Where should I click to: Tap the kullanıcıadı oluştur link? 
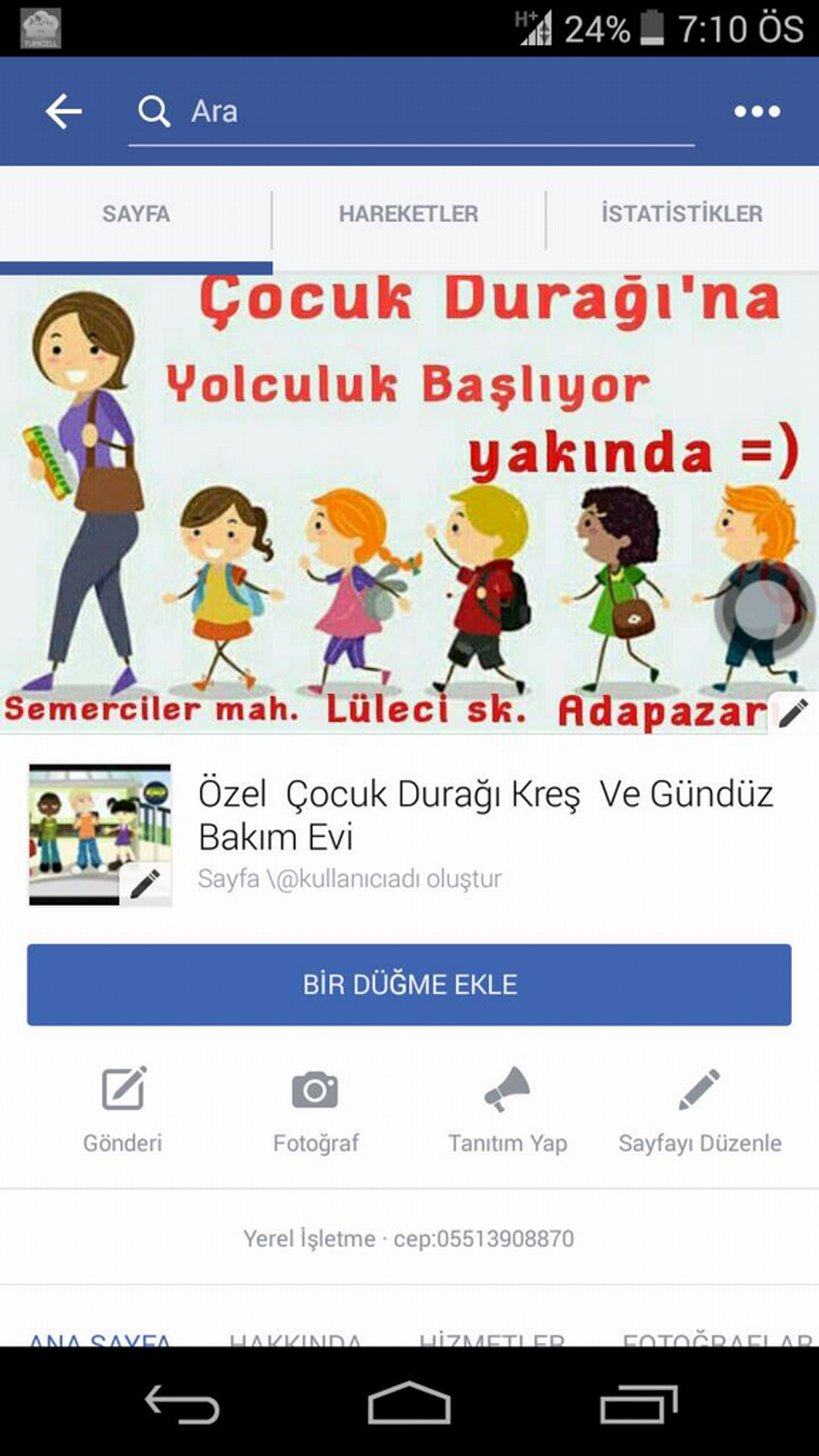[x=350, y=879]
